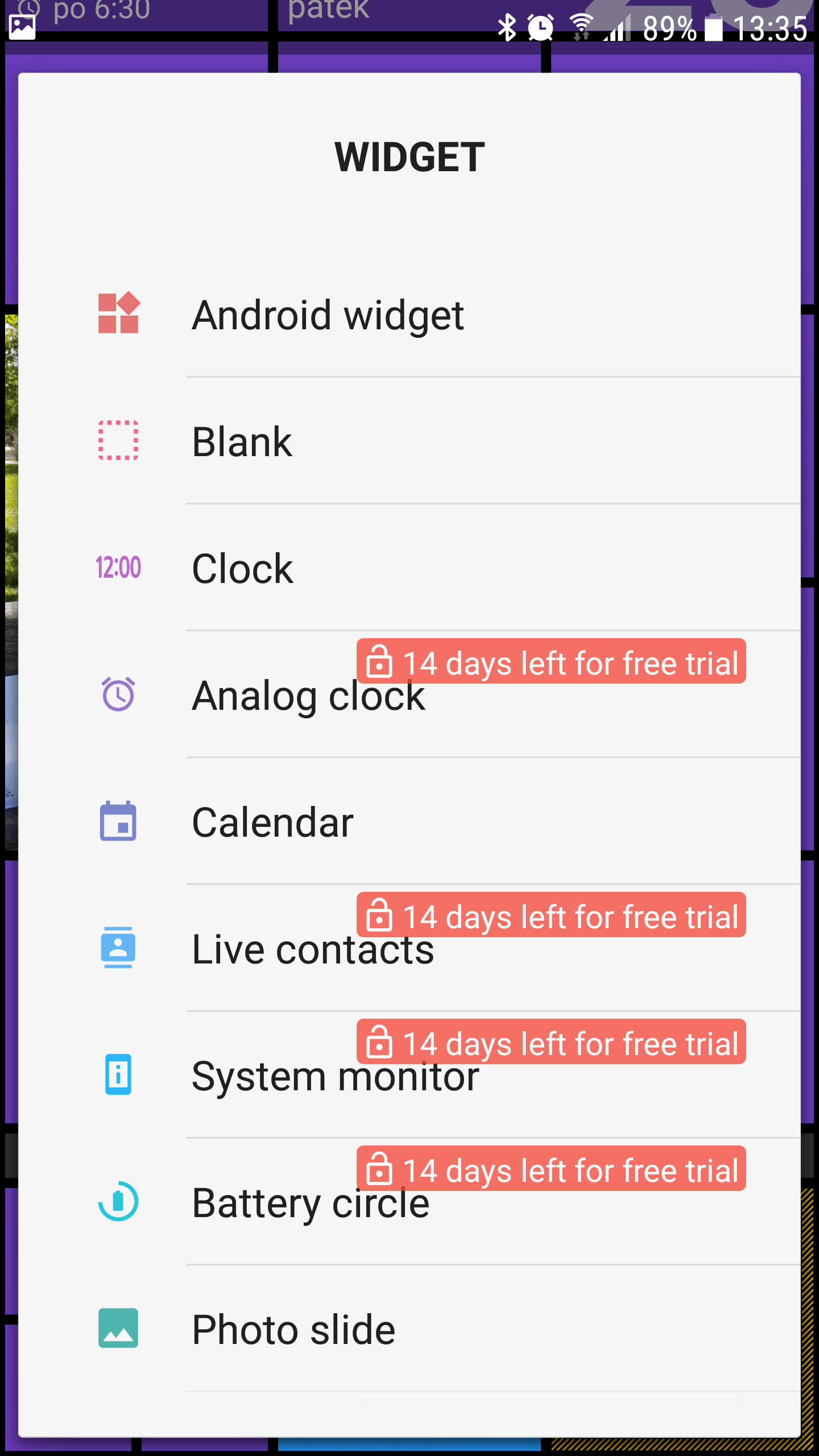Add the Battery circle widget
This screenshot has width=819, height=1456.
pos(409,1202)
